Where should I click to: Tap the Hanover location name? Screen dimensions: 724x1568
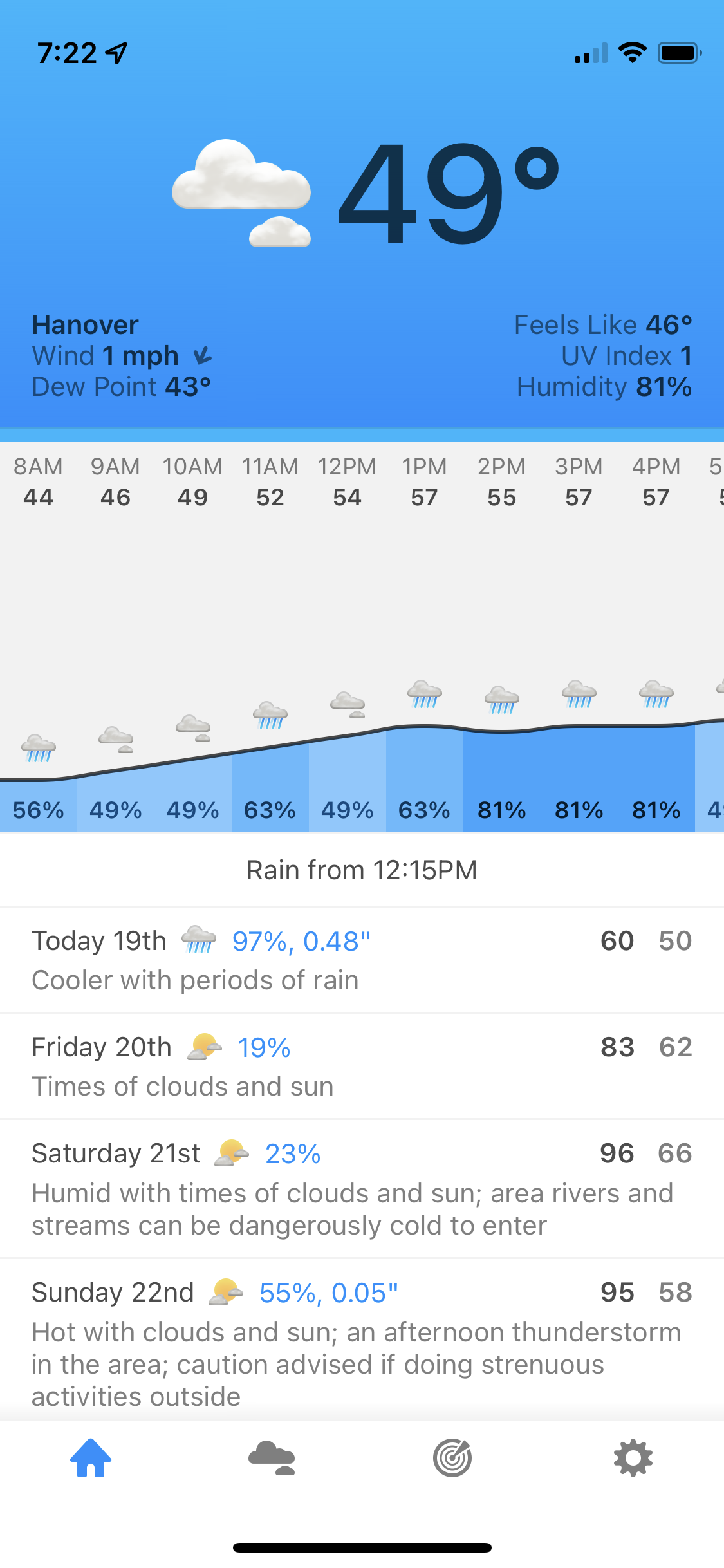(86, 325)
